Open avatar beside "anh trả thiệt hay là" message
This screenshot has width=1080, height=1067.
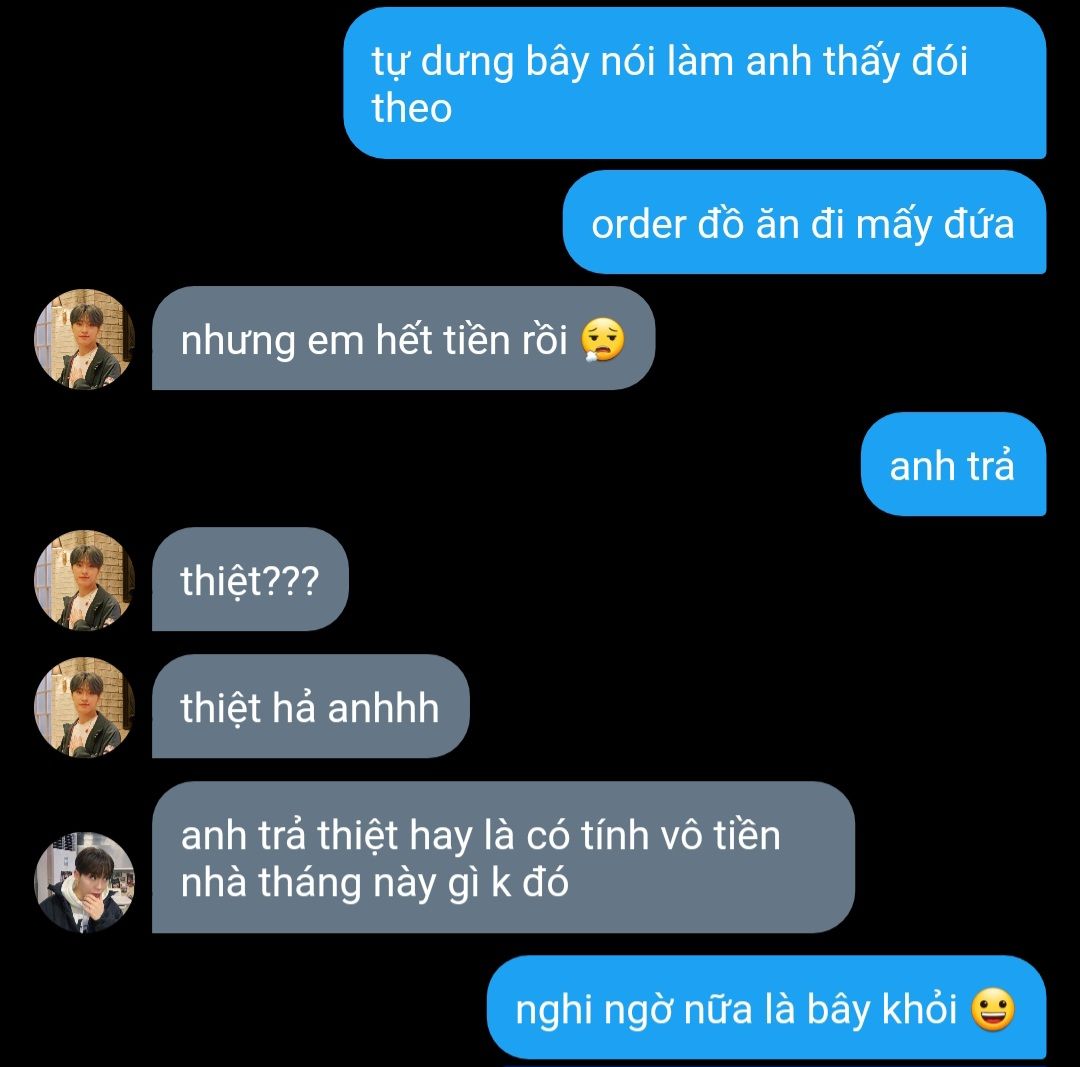84,882
